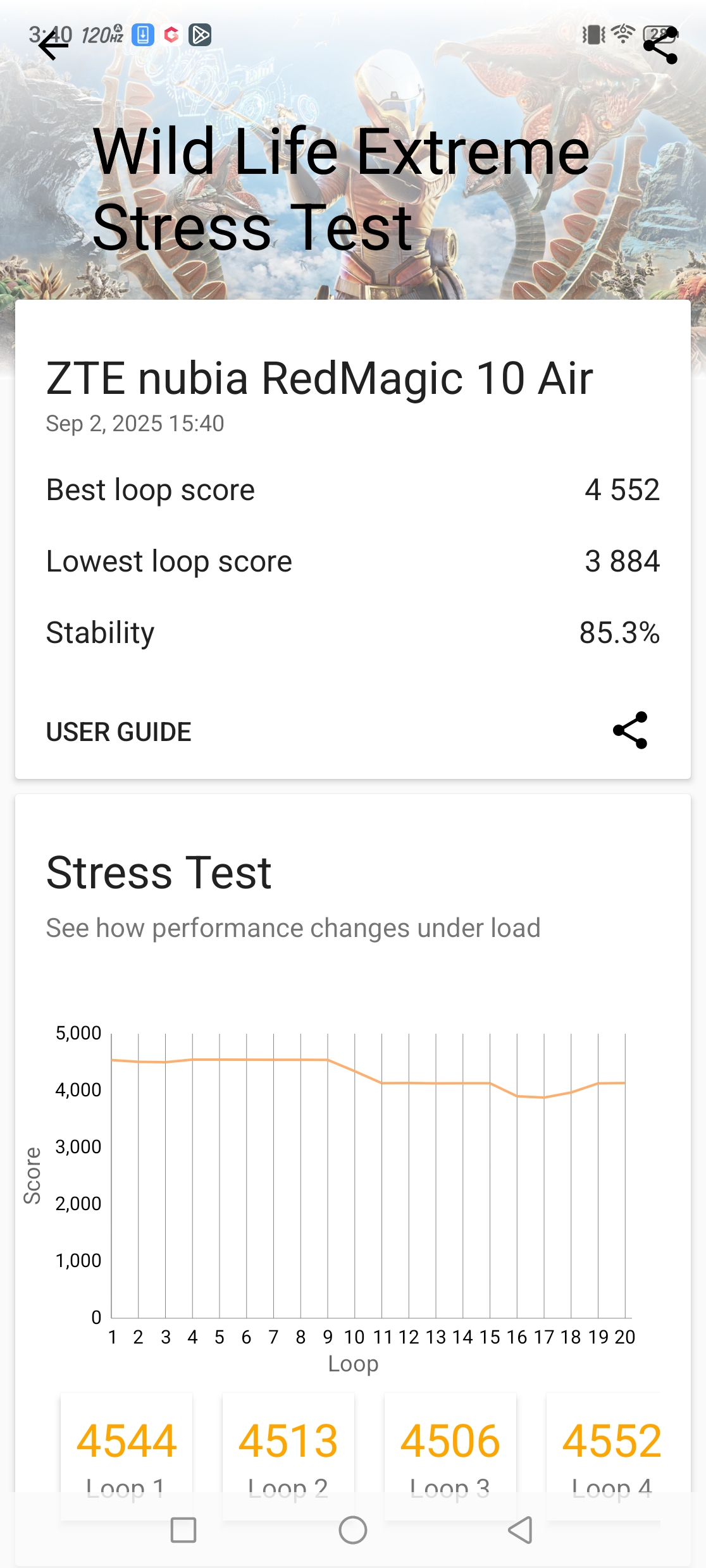
Task: Open the USER GUIDE
Action: tap(118, 732)
